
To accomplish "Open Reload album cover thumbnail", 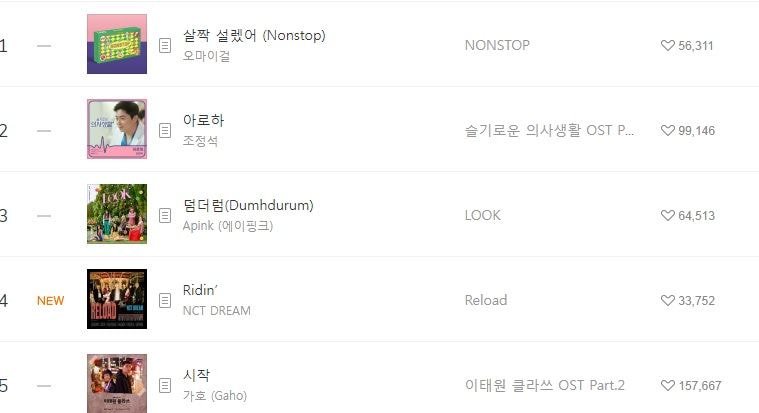I will (x=117, y=299).
